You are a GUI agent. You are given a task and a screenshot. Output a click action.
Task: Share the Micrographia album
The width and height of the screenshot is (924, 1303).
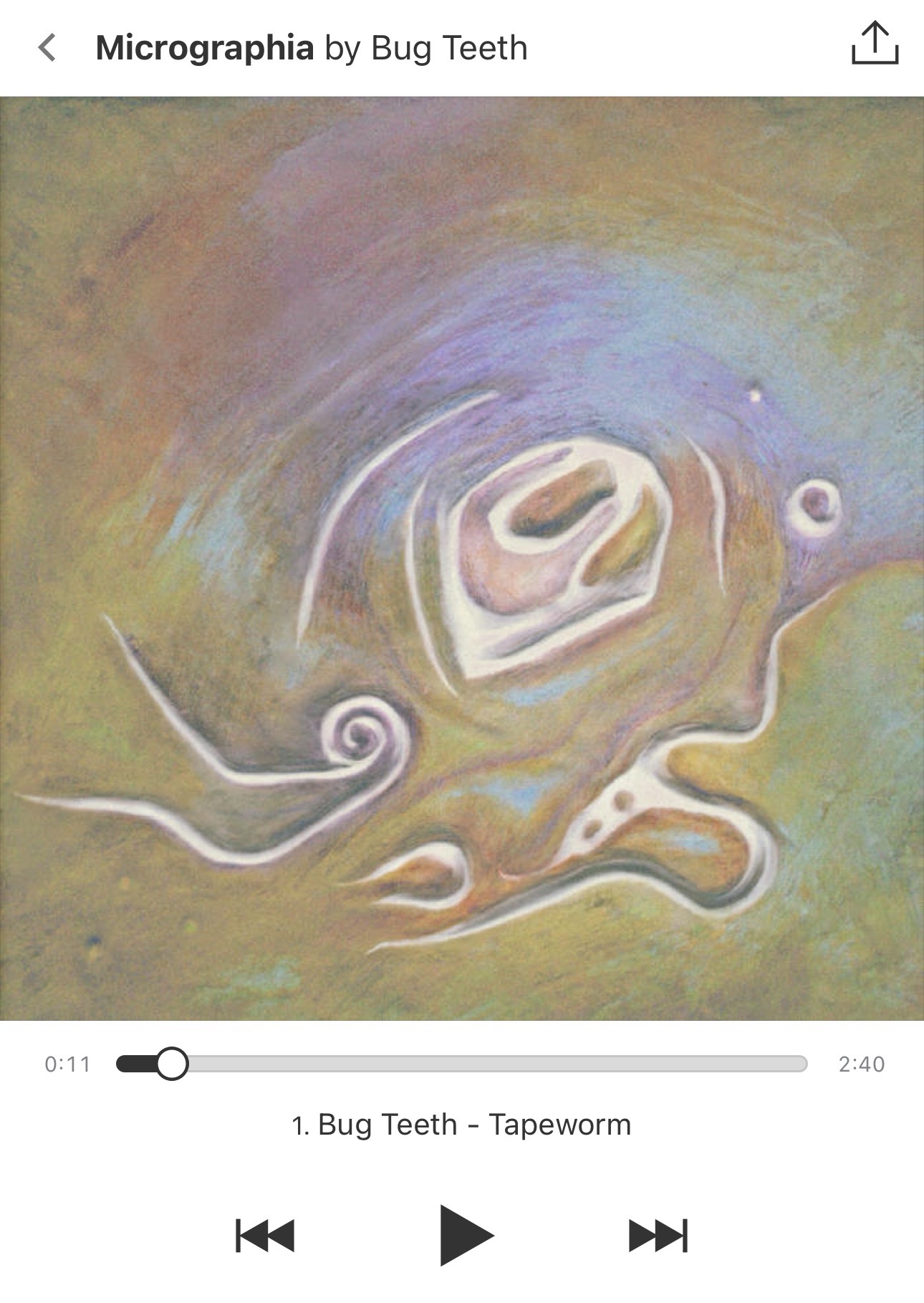coord(875,44)
